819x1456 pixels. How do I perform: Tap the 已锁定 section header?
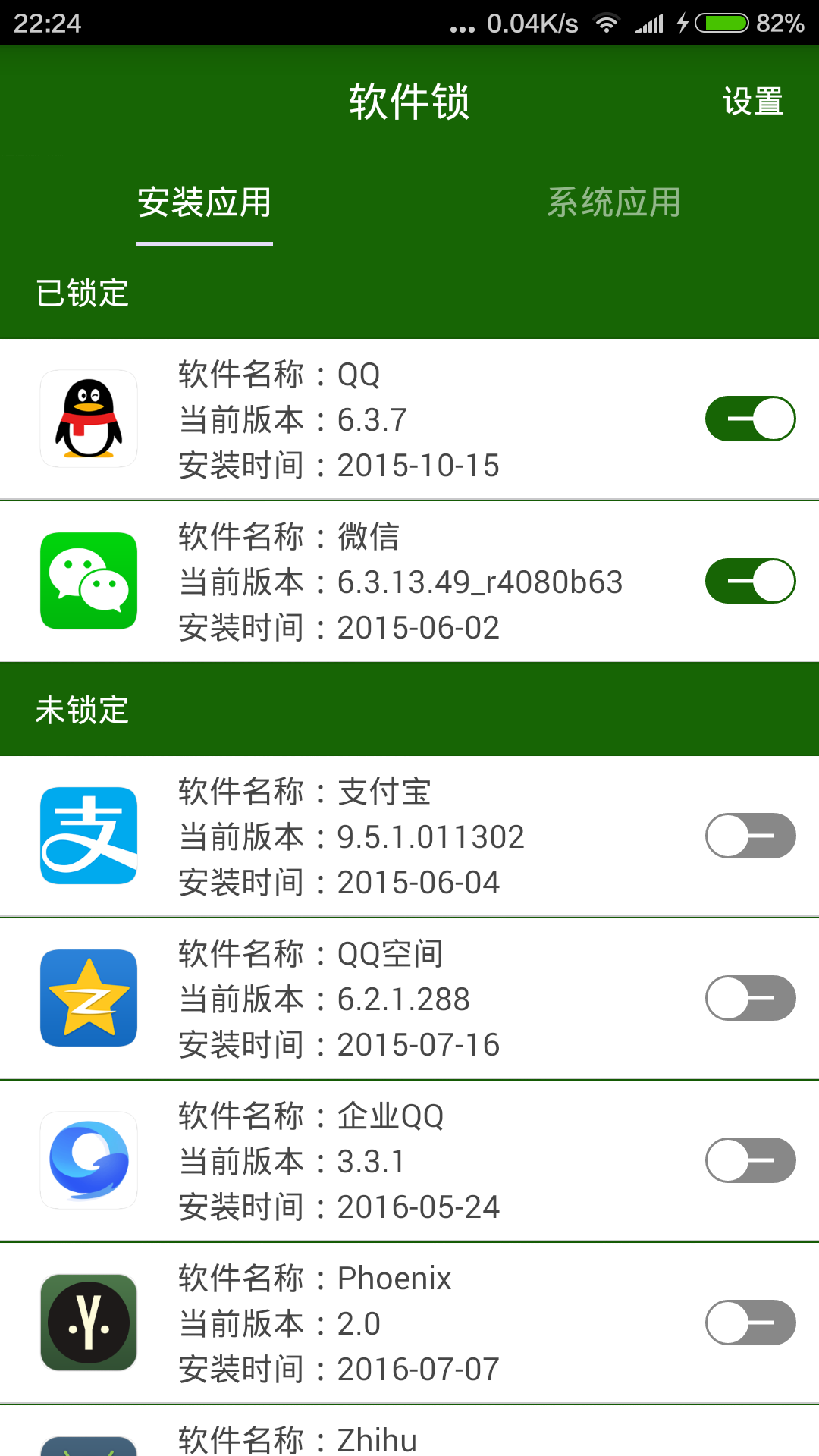click(x=82, y=292)
